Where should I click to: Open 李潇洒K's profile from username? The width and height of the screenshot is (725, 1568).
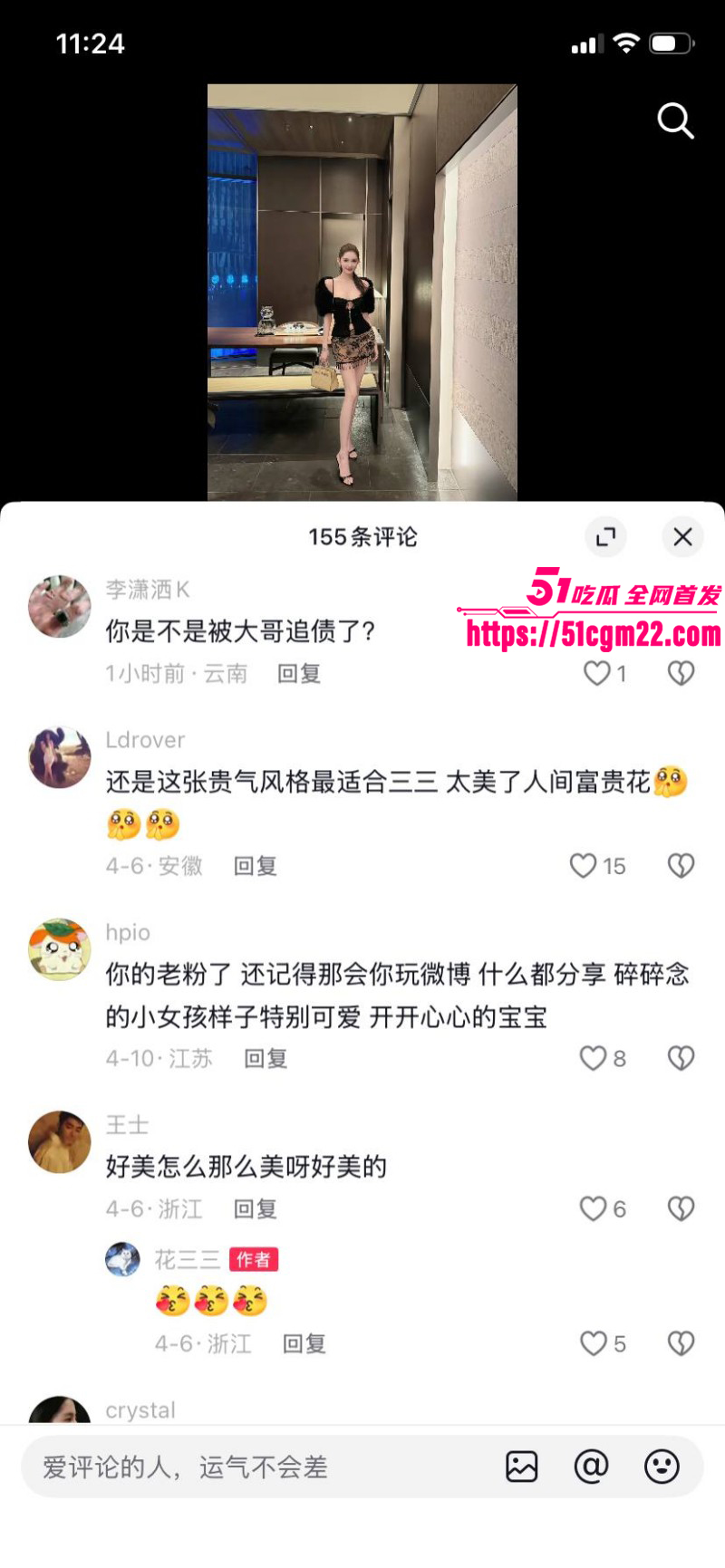tap(147, 588)
